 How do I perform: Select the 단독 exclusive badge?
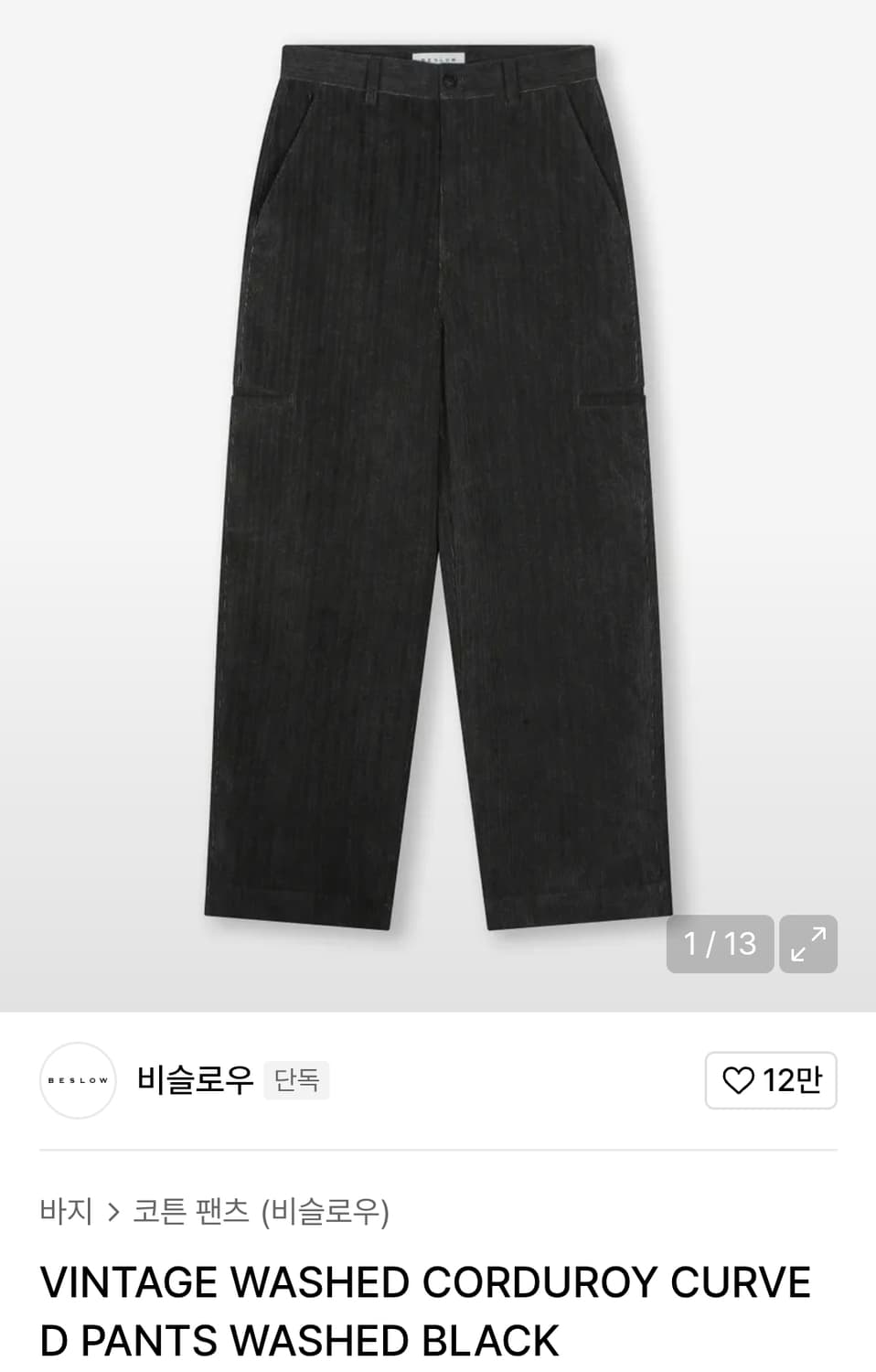tap(296, 1080)
